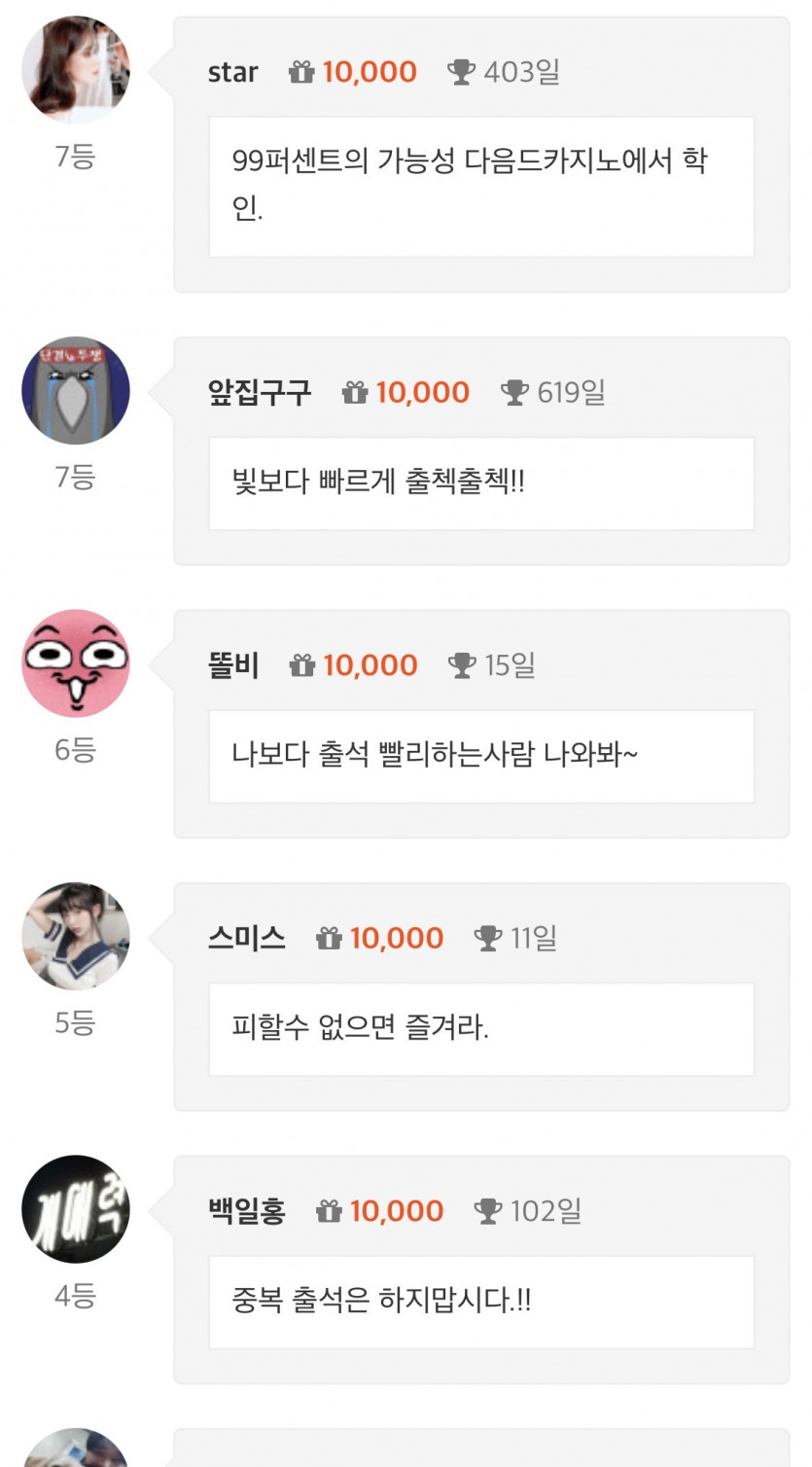Select the username 백일홍
The width and height of the screenshot is (812, 1467).
pyautogui.click(x=245, y=1212)
